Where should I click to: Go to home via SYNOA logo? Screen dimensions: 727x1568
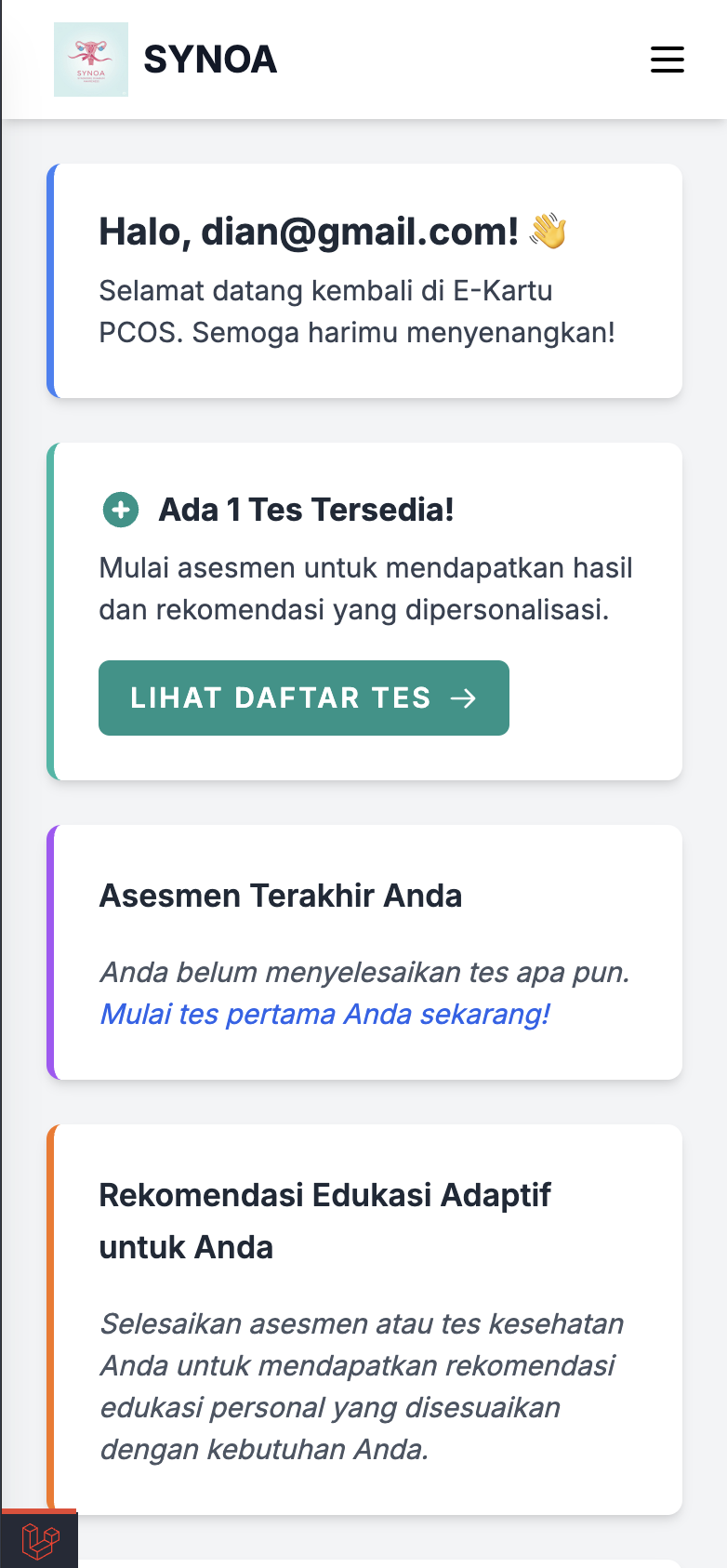91,60
